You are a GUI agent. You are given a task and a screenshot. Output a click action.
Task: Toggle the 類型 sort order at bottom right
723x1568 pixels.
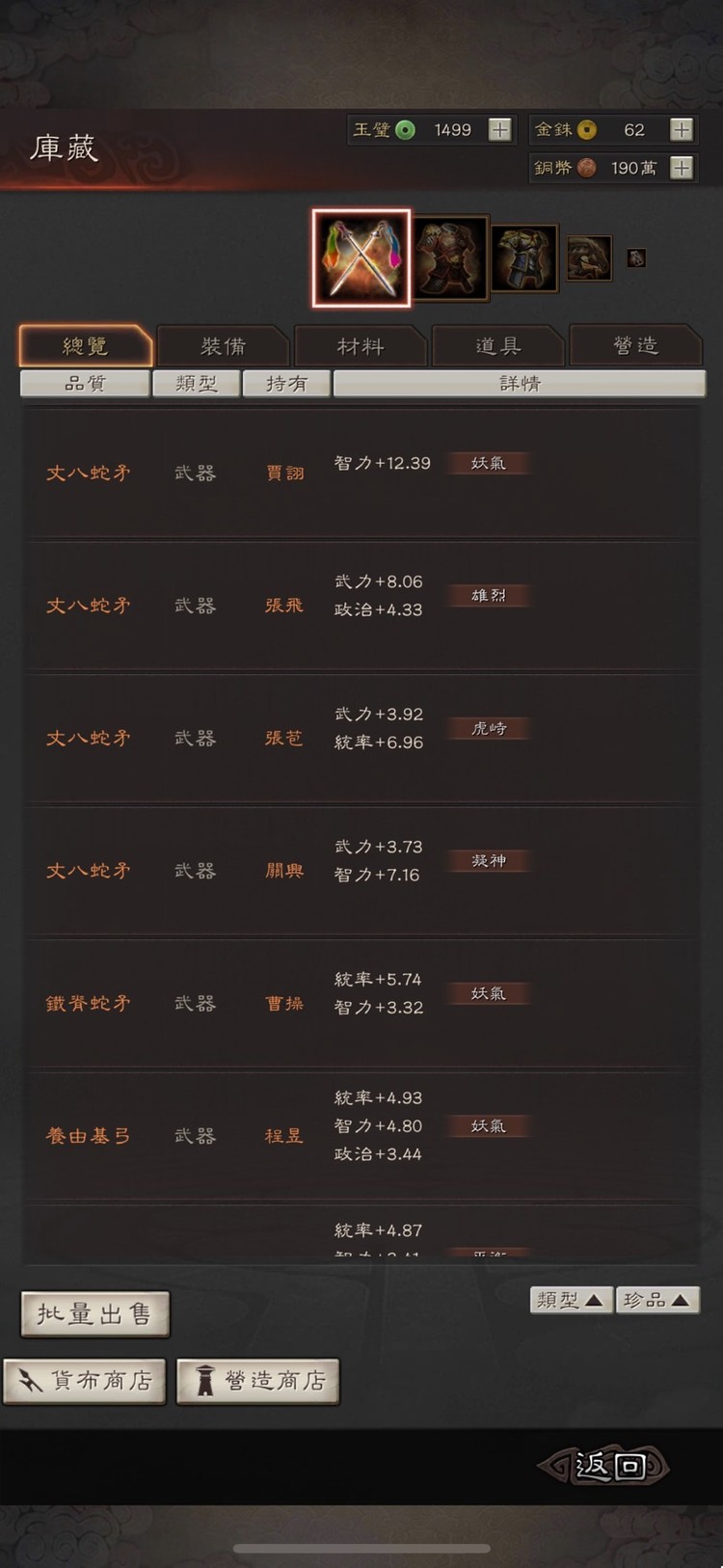[571, 1300]
